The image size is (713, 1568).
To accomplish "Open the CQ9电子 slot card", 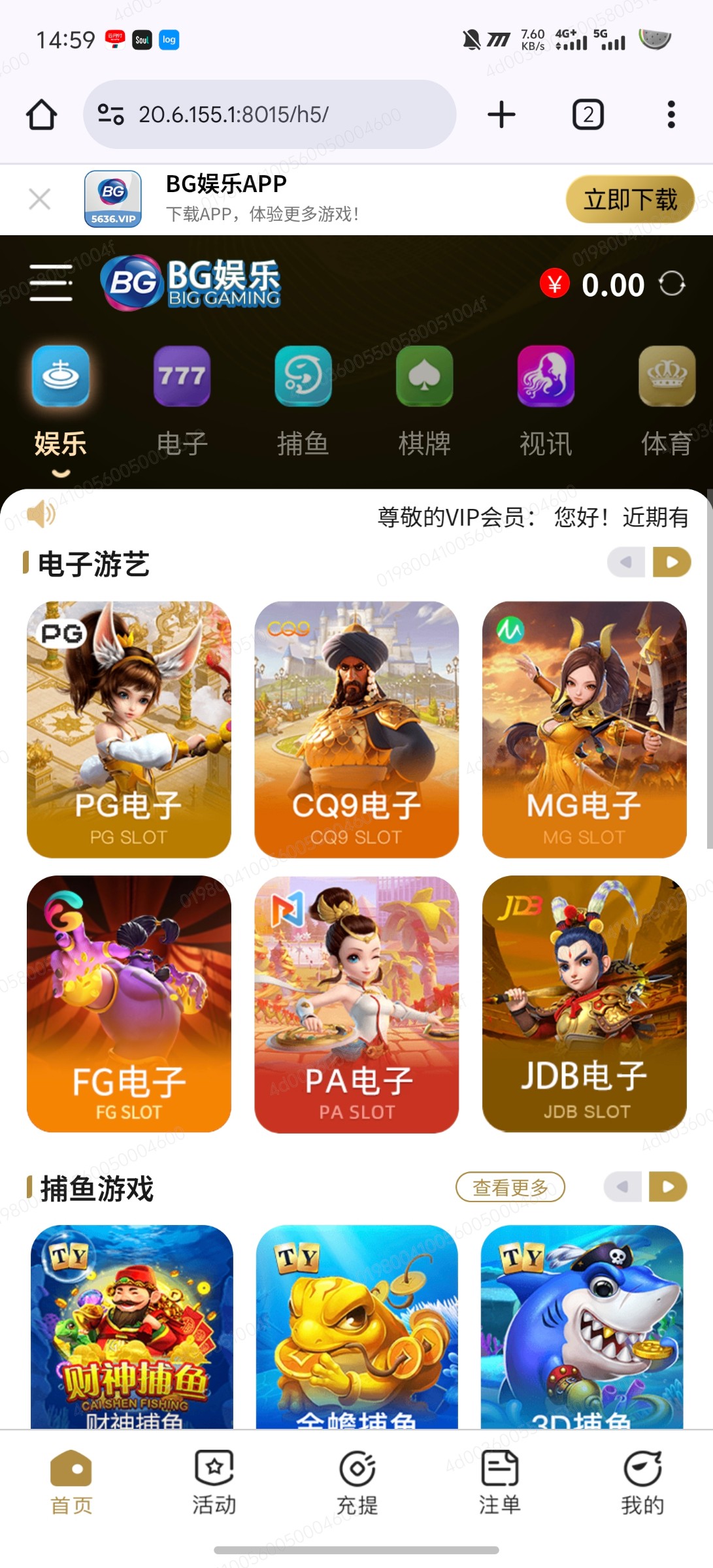I will click(x=356, y=729).
